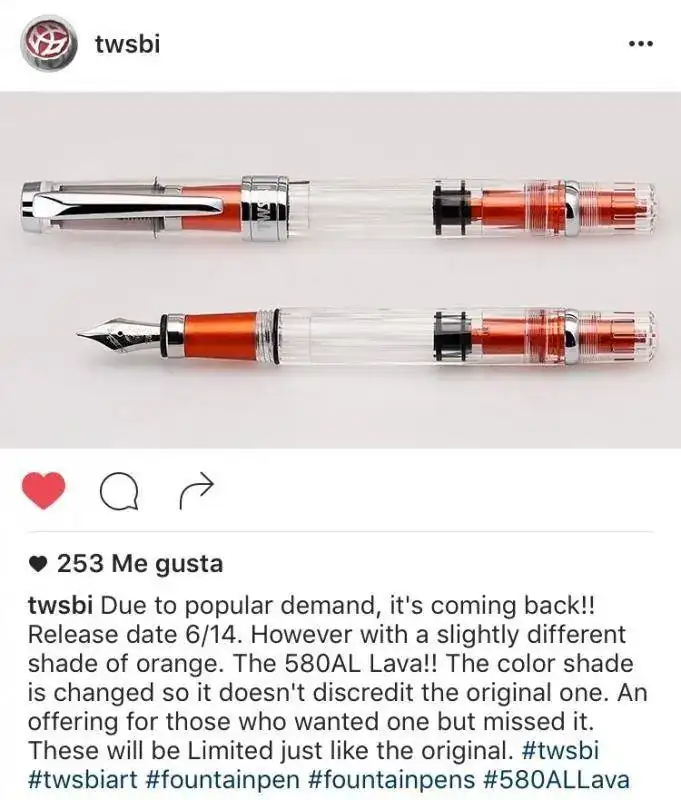Open the fountain pen photo
681x800 pixels.
(340, 270)
